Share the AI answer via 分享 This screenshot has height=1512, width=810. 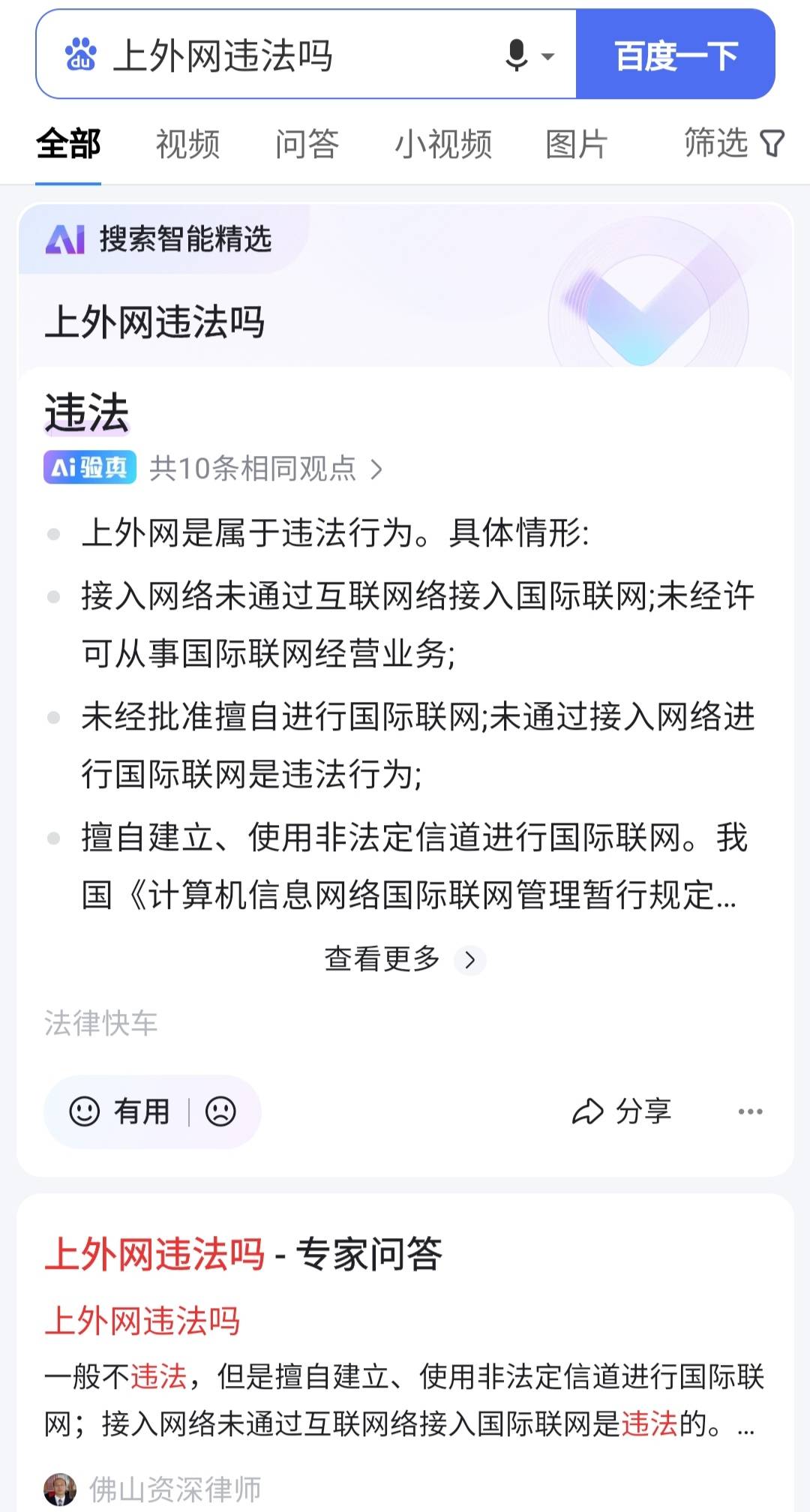(622, 1111)
